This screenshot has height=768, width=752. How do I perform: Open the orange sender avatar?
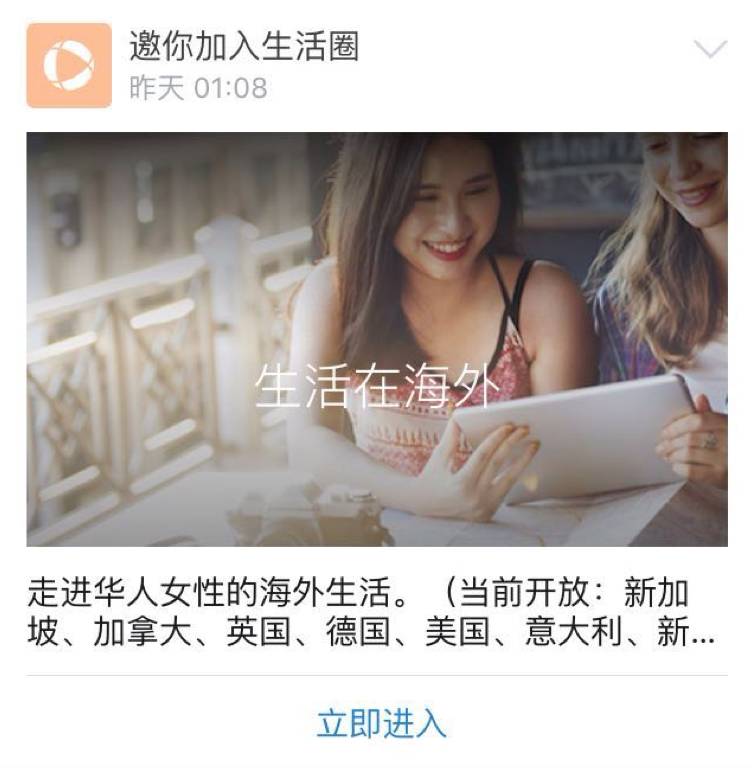pyautogui.click(x=69, y=65)
